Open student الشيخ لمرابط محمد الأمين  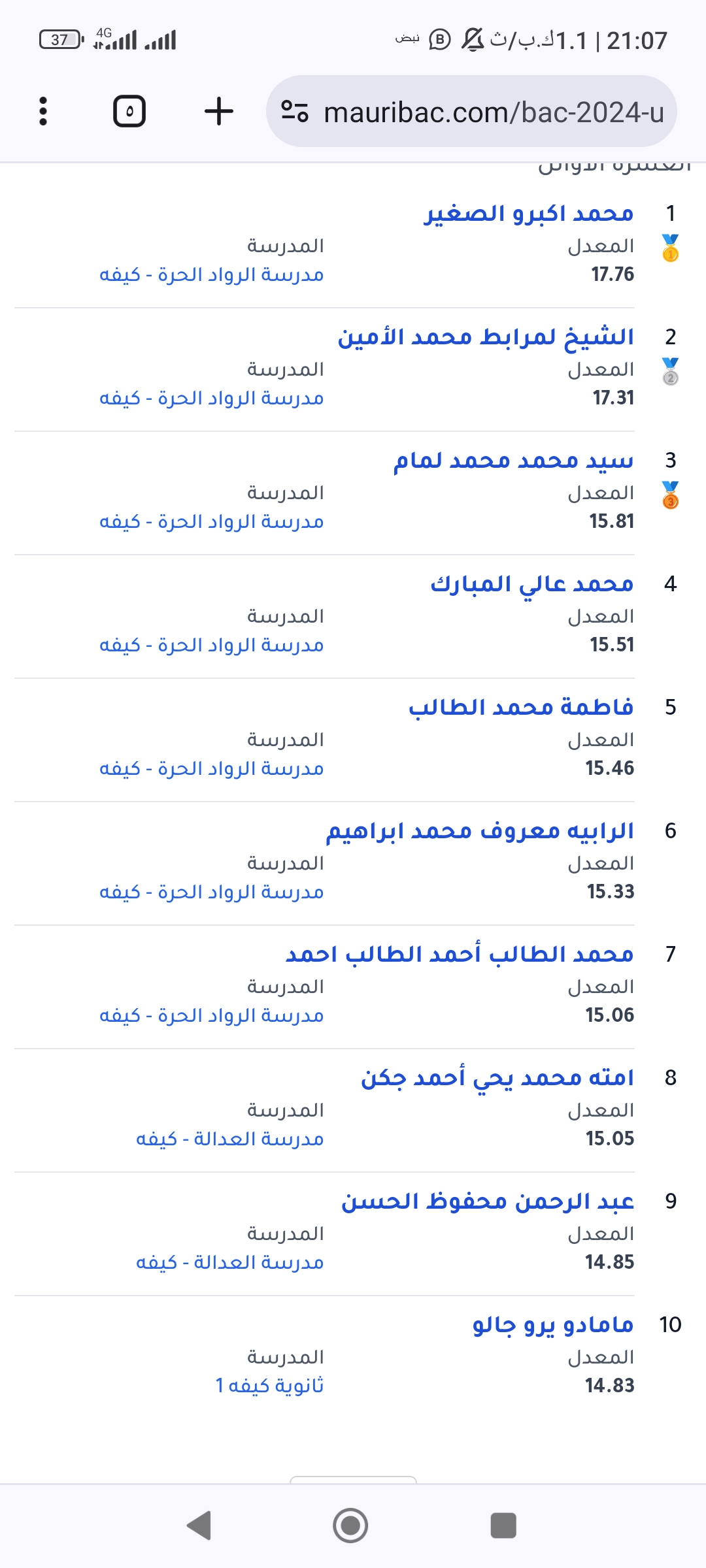pos(486,337)
